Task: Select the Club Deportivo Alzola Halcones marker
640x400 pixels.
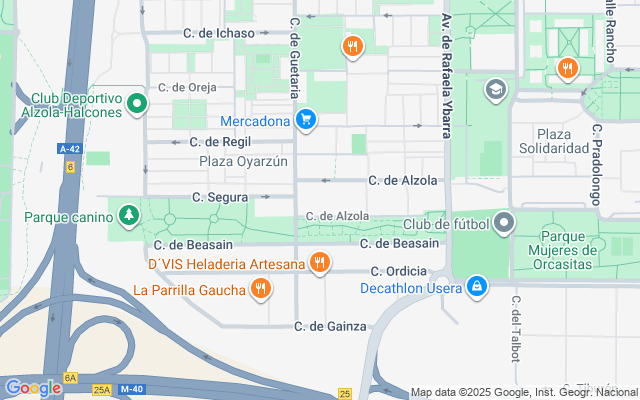Action: pyautogui.click(x=138, y=102)
